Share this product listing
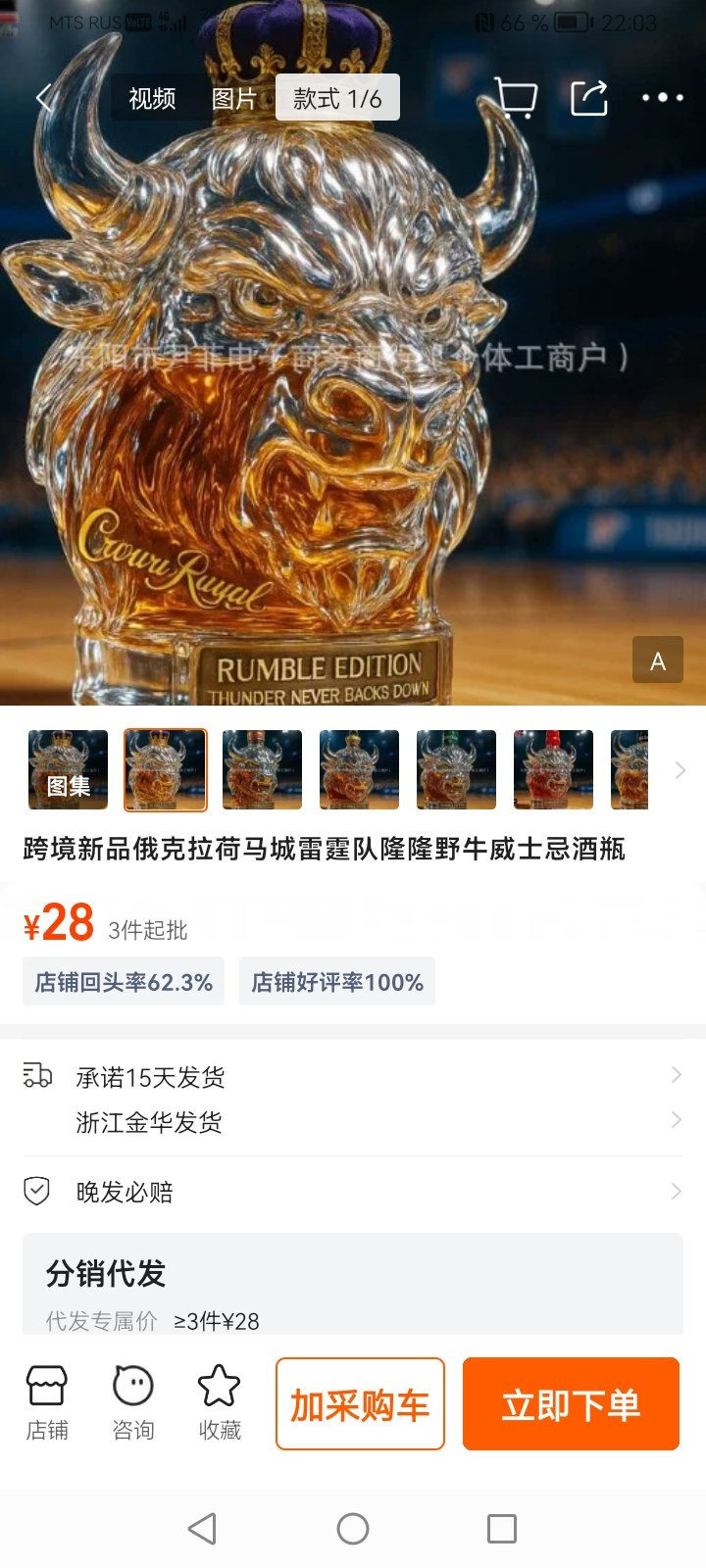Viewport: 706px width, 1568px height. click(x=589, y=97)
